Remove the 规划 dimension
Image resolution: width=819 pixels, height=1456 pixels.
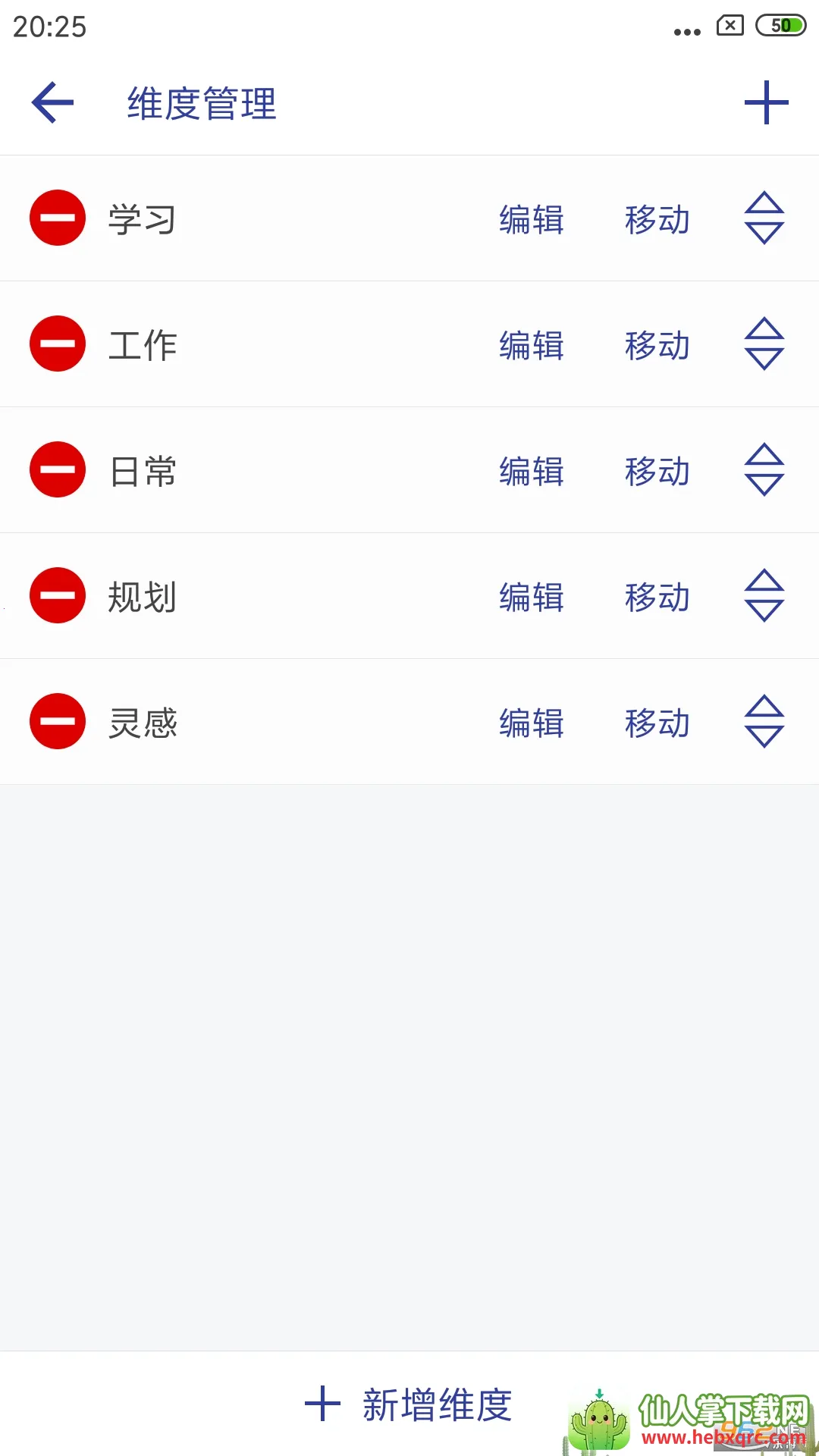(x=58, y=596)
